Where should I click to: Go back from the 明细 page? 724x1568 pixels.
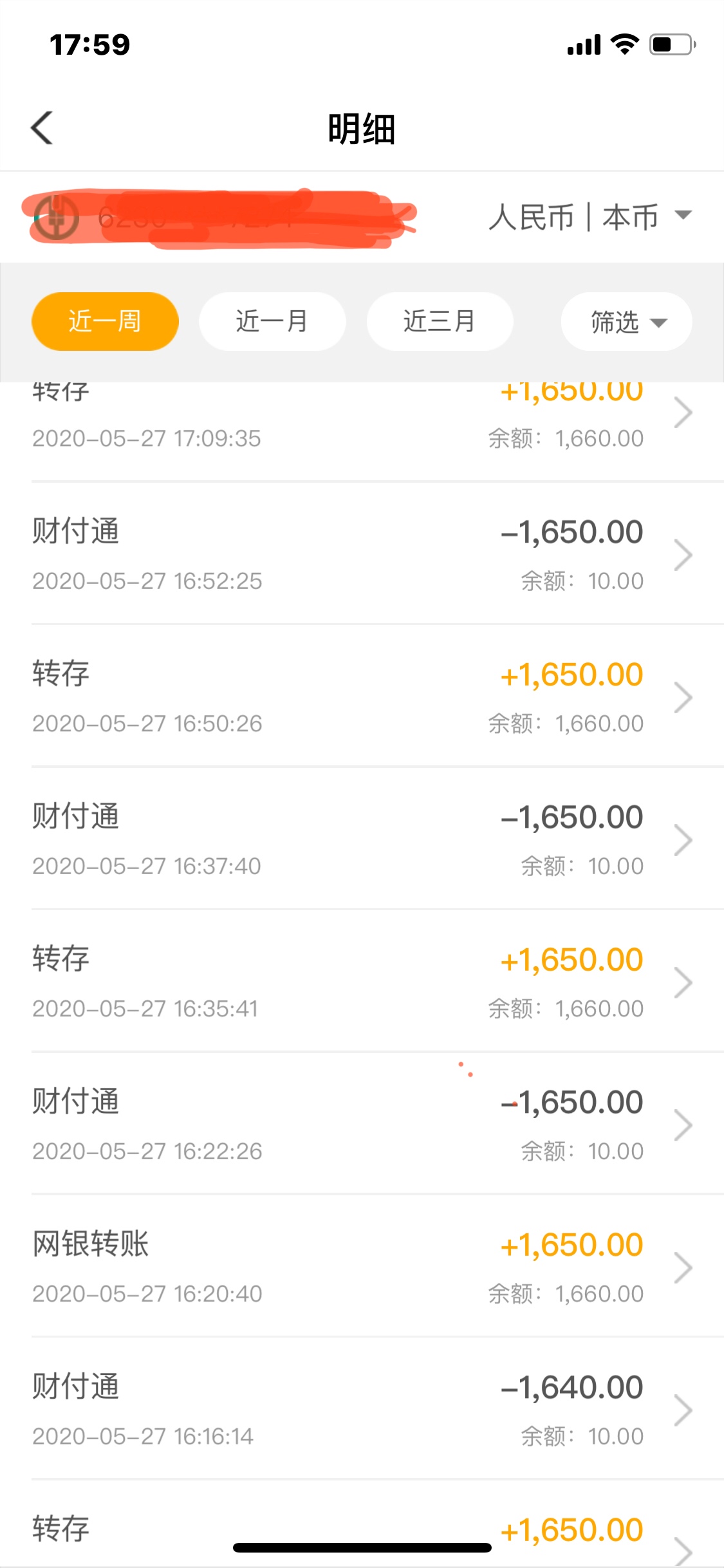click(x=42, y=127)
